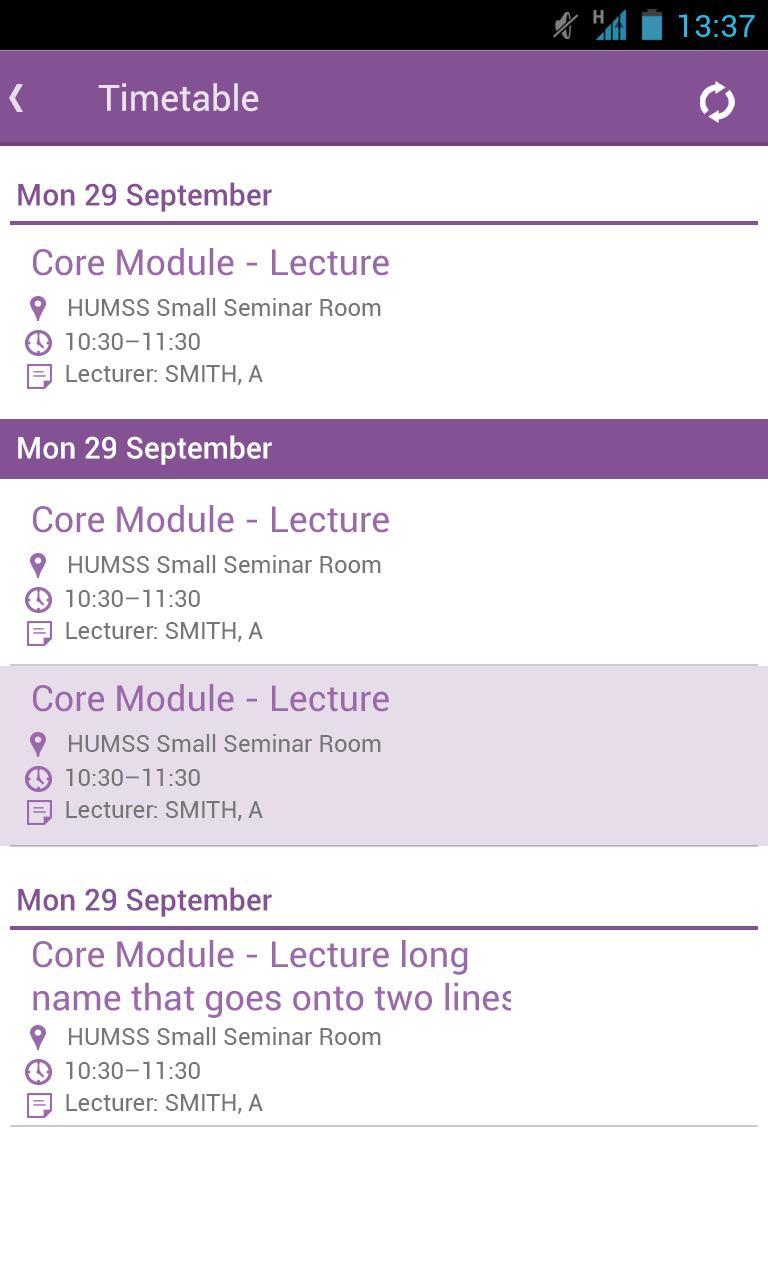Open the lecture with the two-line long name
Screen dimensions: 768x1280
tap(384, 1028)
